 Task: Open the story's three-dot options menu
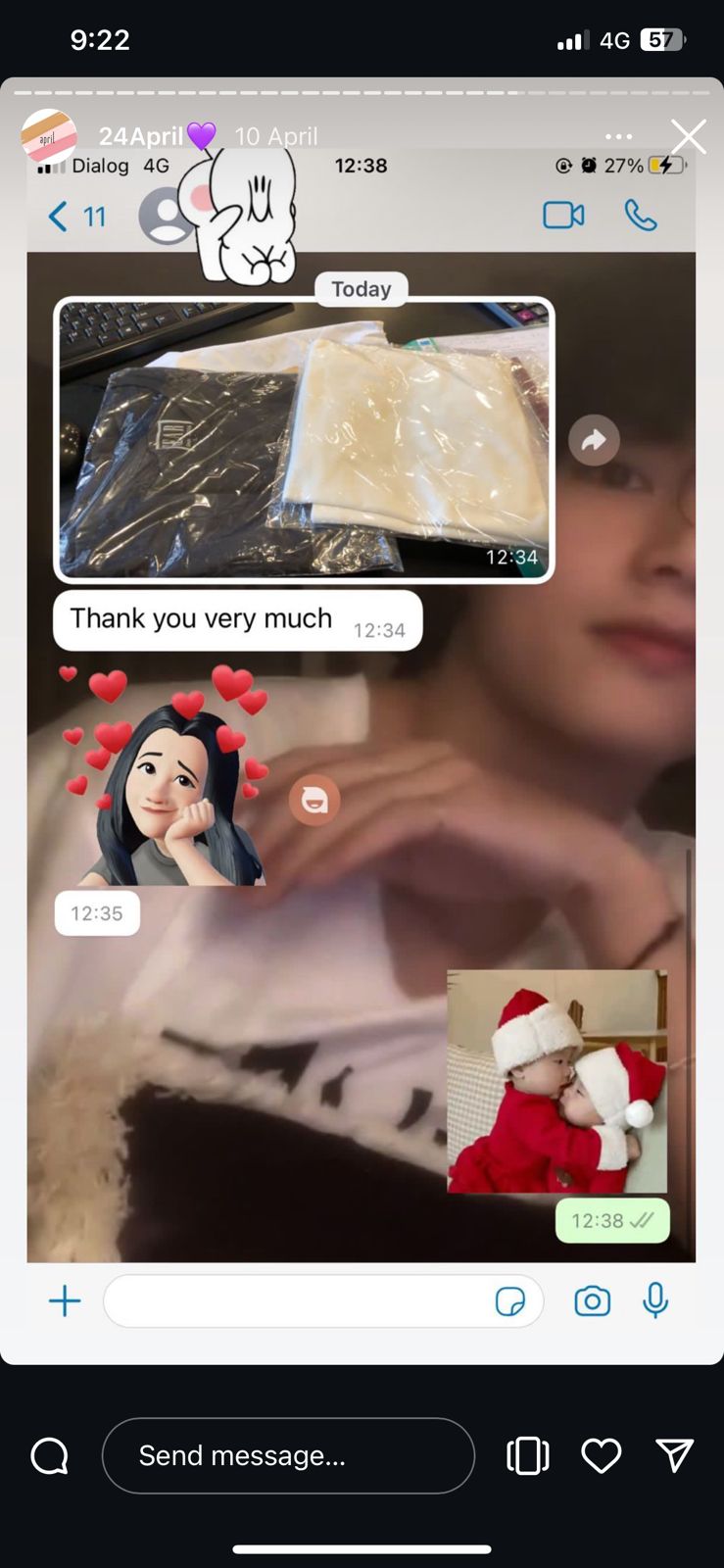[x=618, y=136]
